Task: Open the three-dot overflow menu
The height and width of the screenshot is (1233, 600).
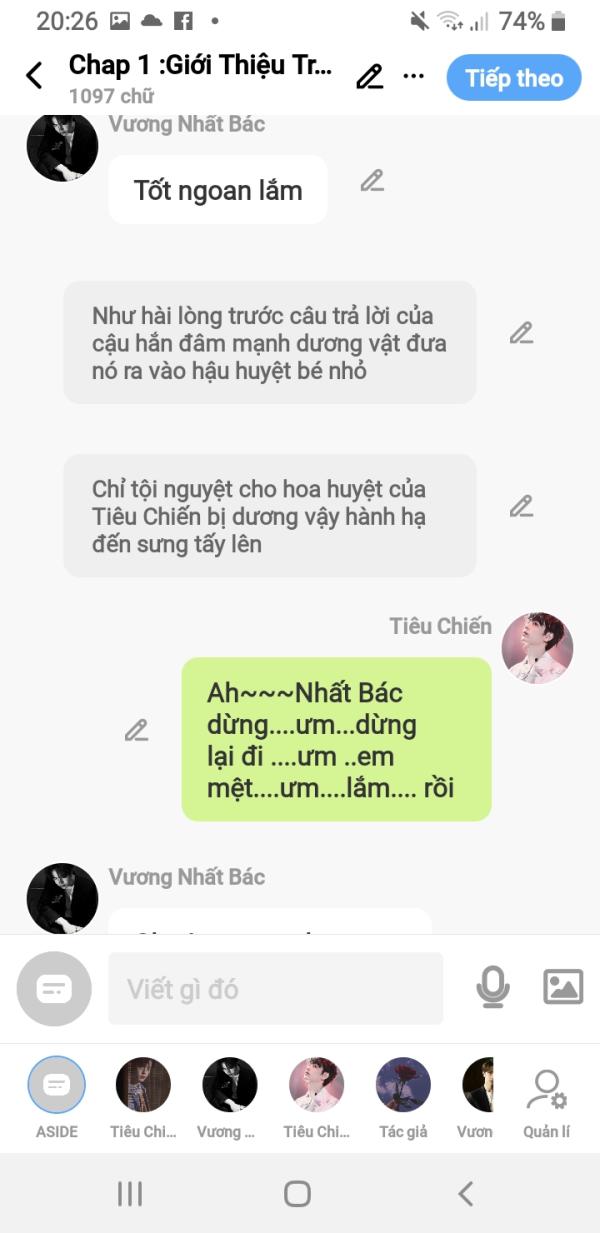Action: [x=413, y=77]
